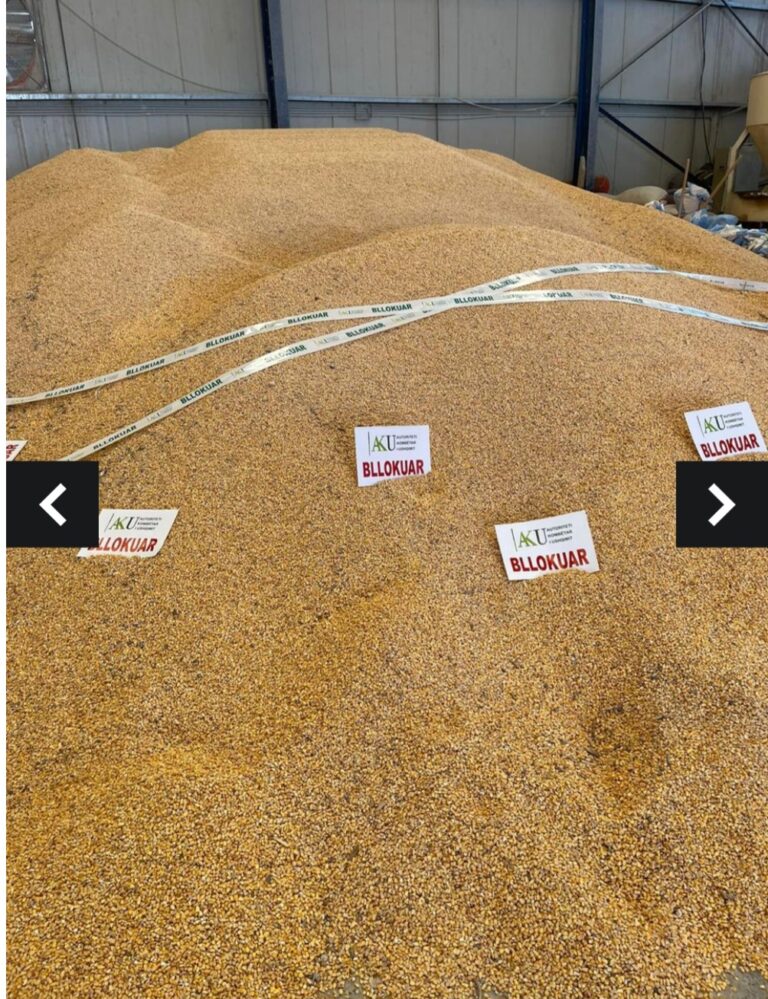Go to the next image
Viewport: 768px width, 999px height.
pyautogui.click(x=721, y=504)
